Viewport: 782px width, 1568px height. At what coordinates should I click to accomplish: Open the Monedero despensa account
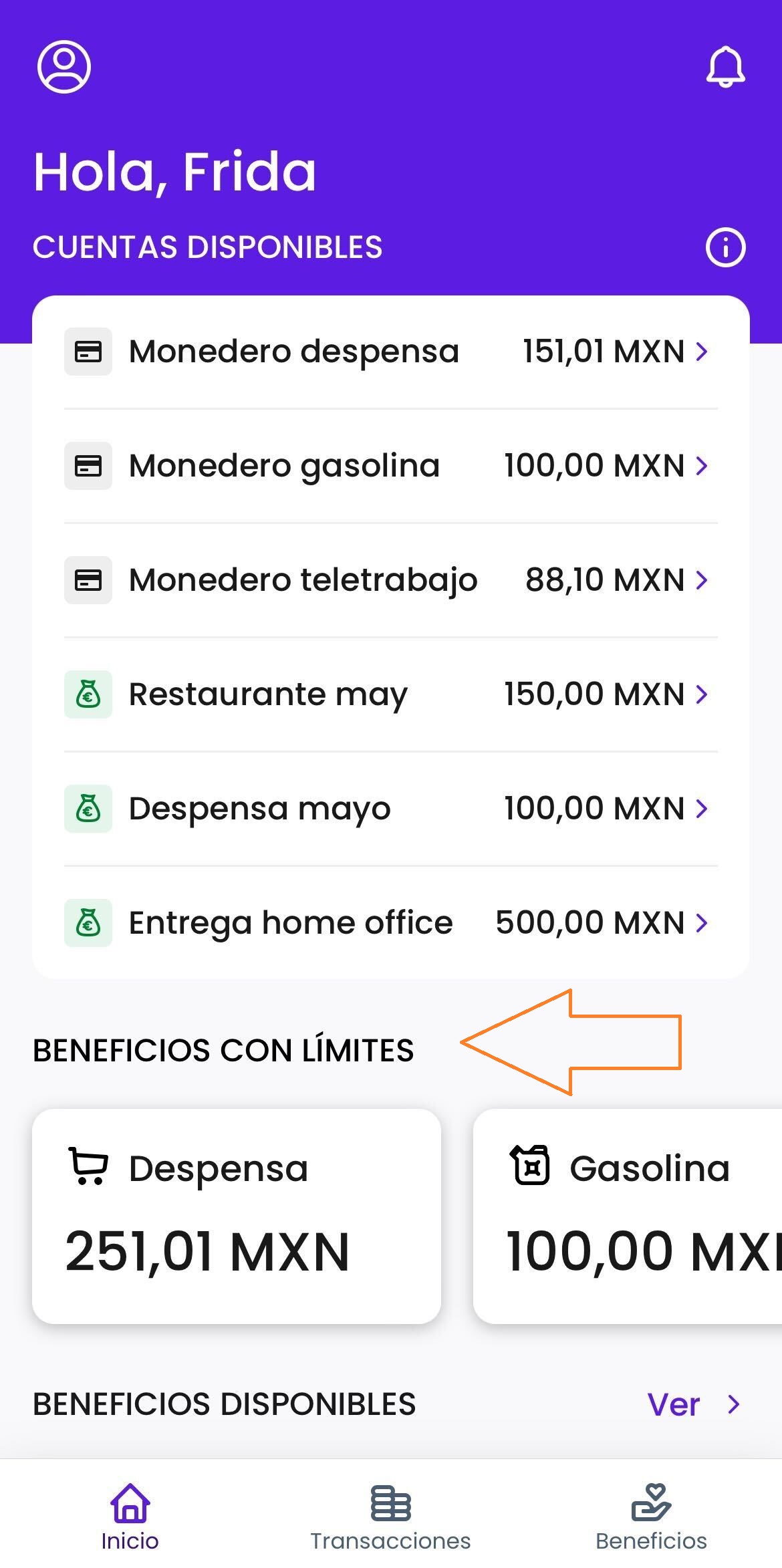point(390,352)
